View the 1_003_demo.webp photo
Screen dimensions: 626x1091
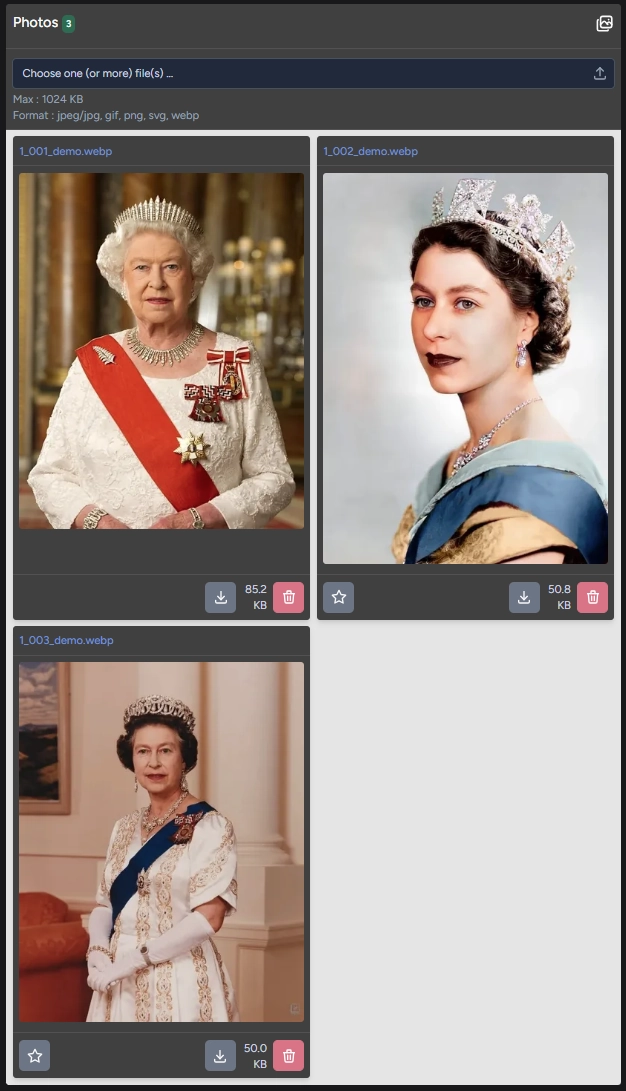tap(161, 841)
